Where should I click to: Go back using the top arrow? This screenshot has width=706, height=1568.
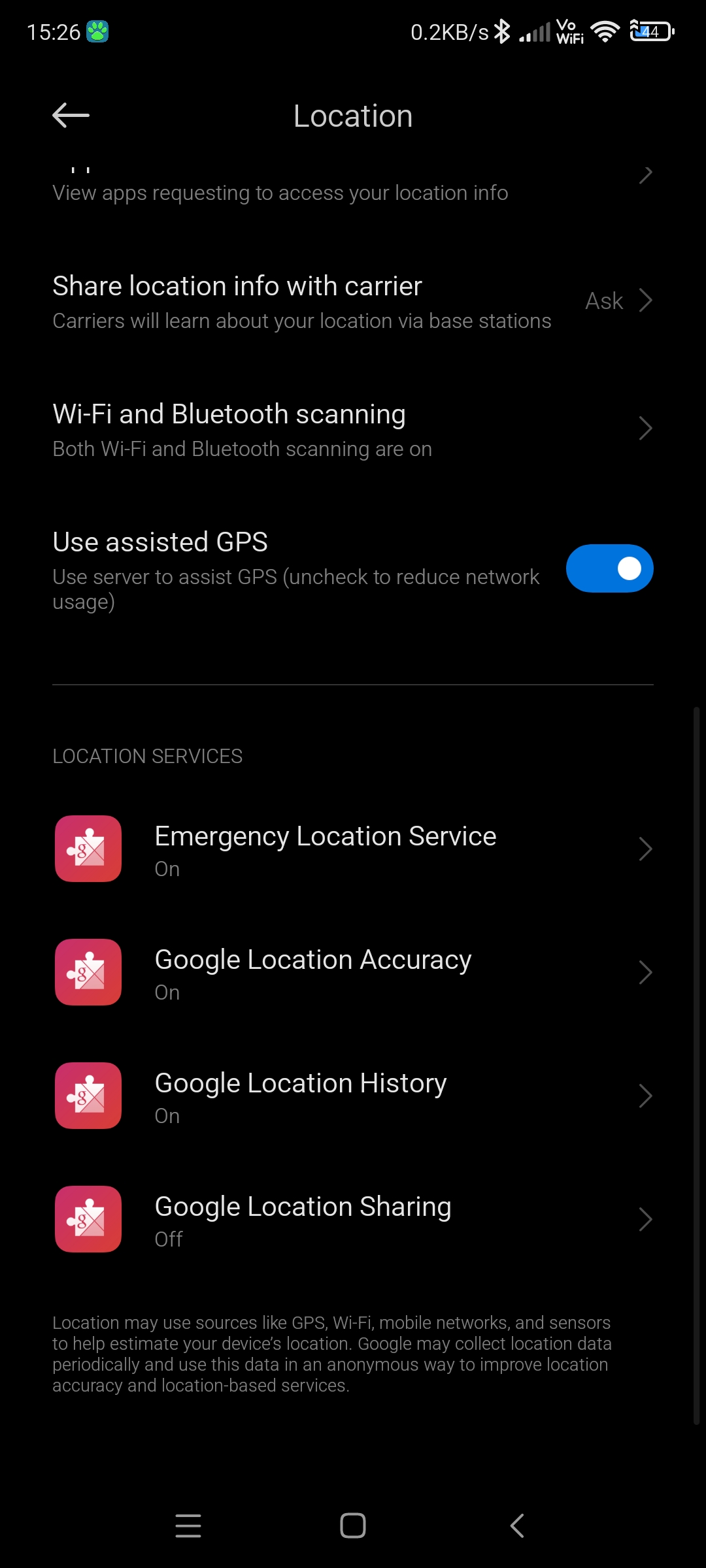click(71, 116)
